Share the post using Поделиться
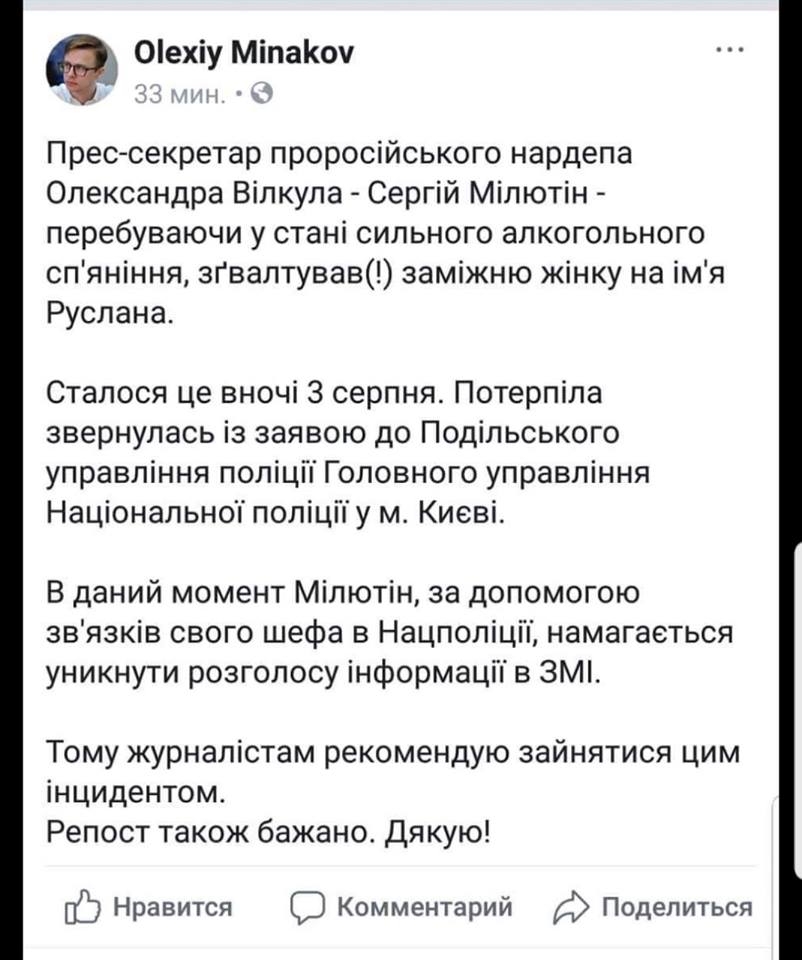This screenshot has height=960, width=802. pos(652,908)
